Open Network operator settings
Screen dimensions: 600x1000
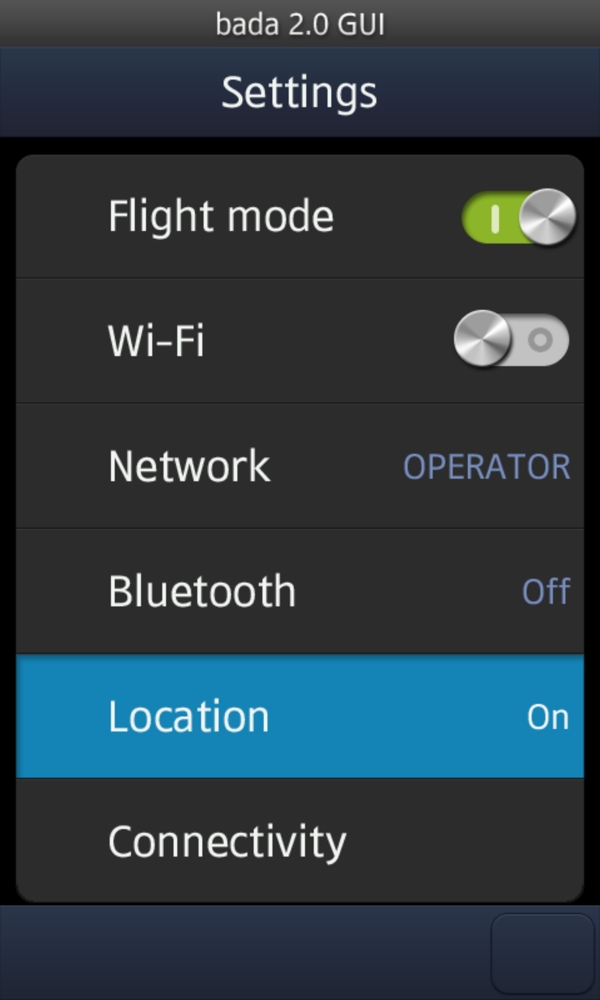[x=300, y=466]
